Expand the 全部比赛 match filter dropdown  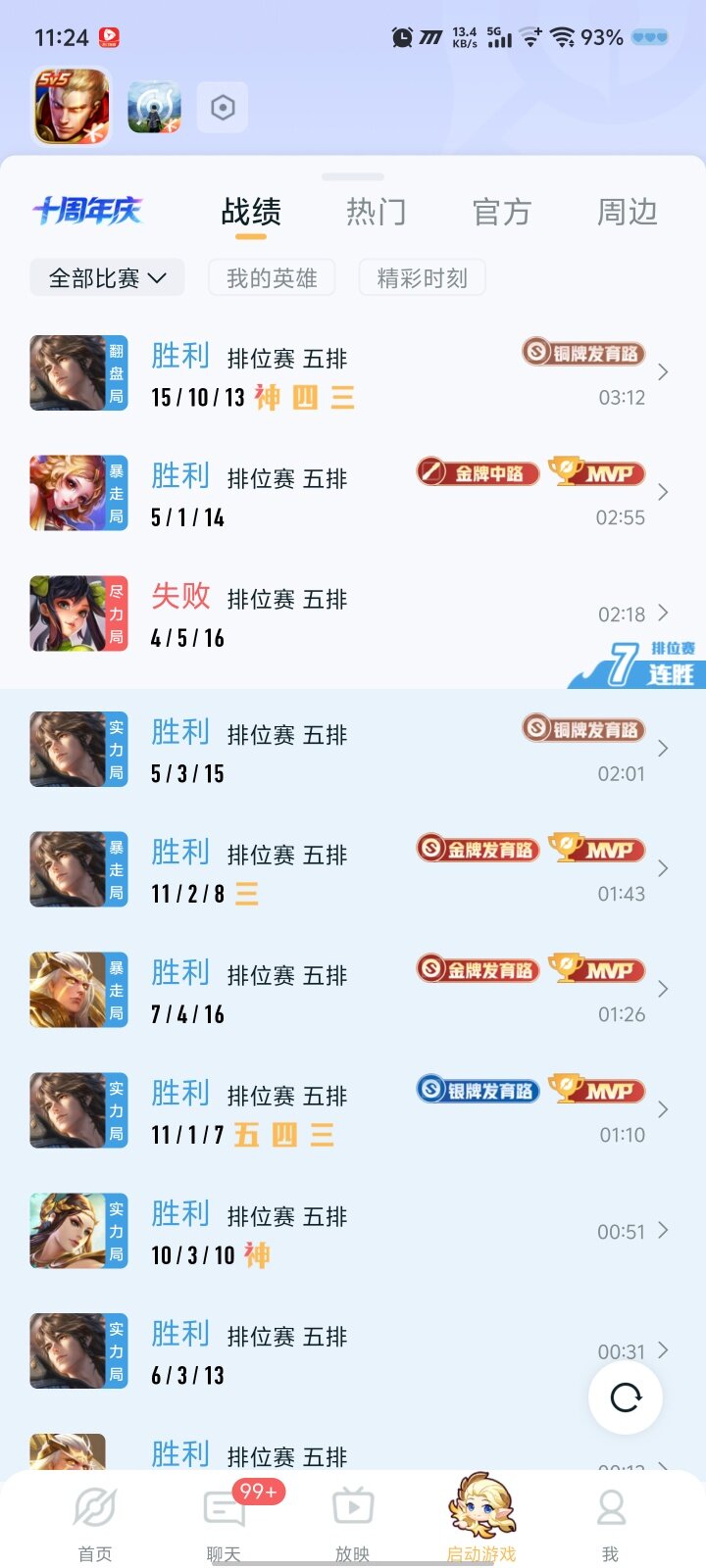click(108, 278)
